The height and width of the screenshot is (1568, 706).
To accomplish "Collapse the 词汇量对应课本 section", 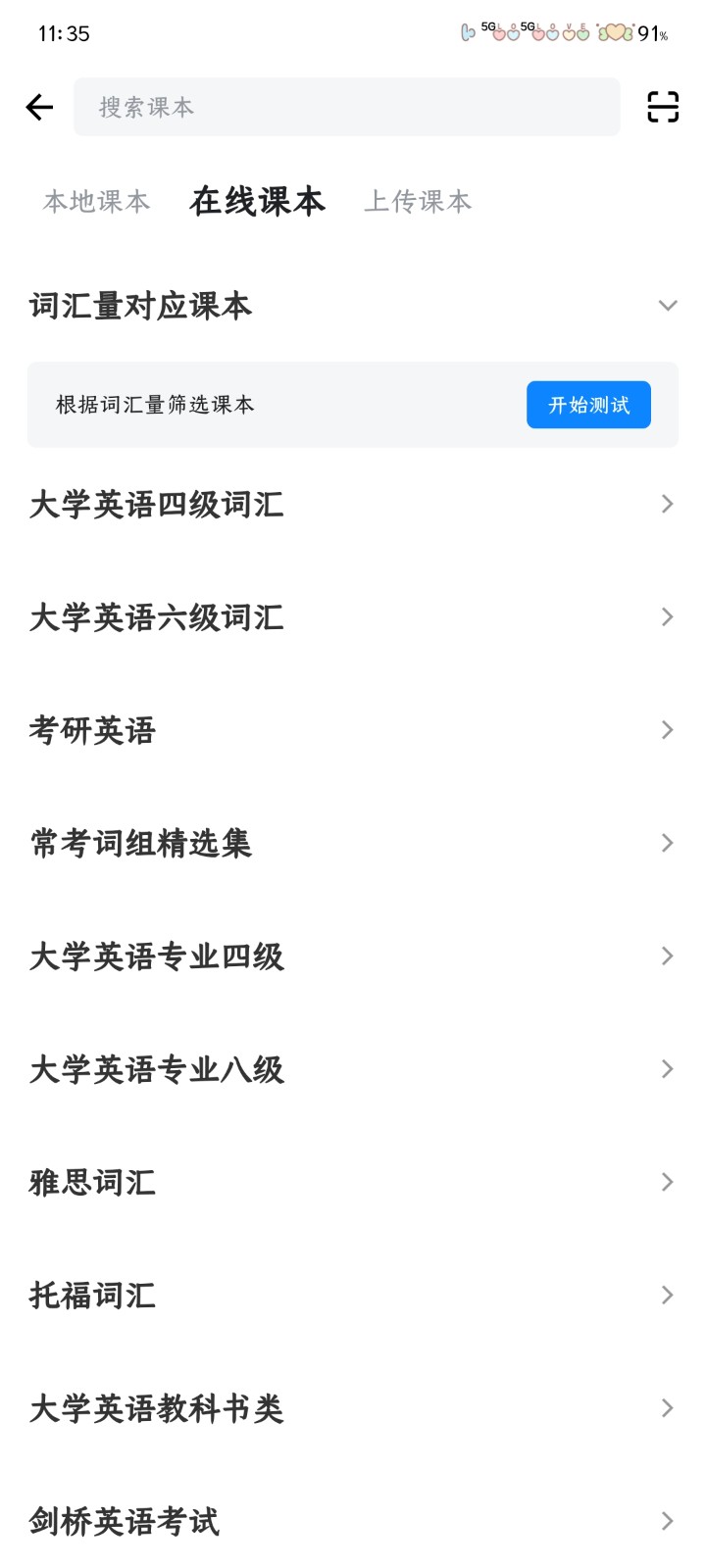I will 668,305.
